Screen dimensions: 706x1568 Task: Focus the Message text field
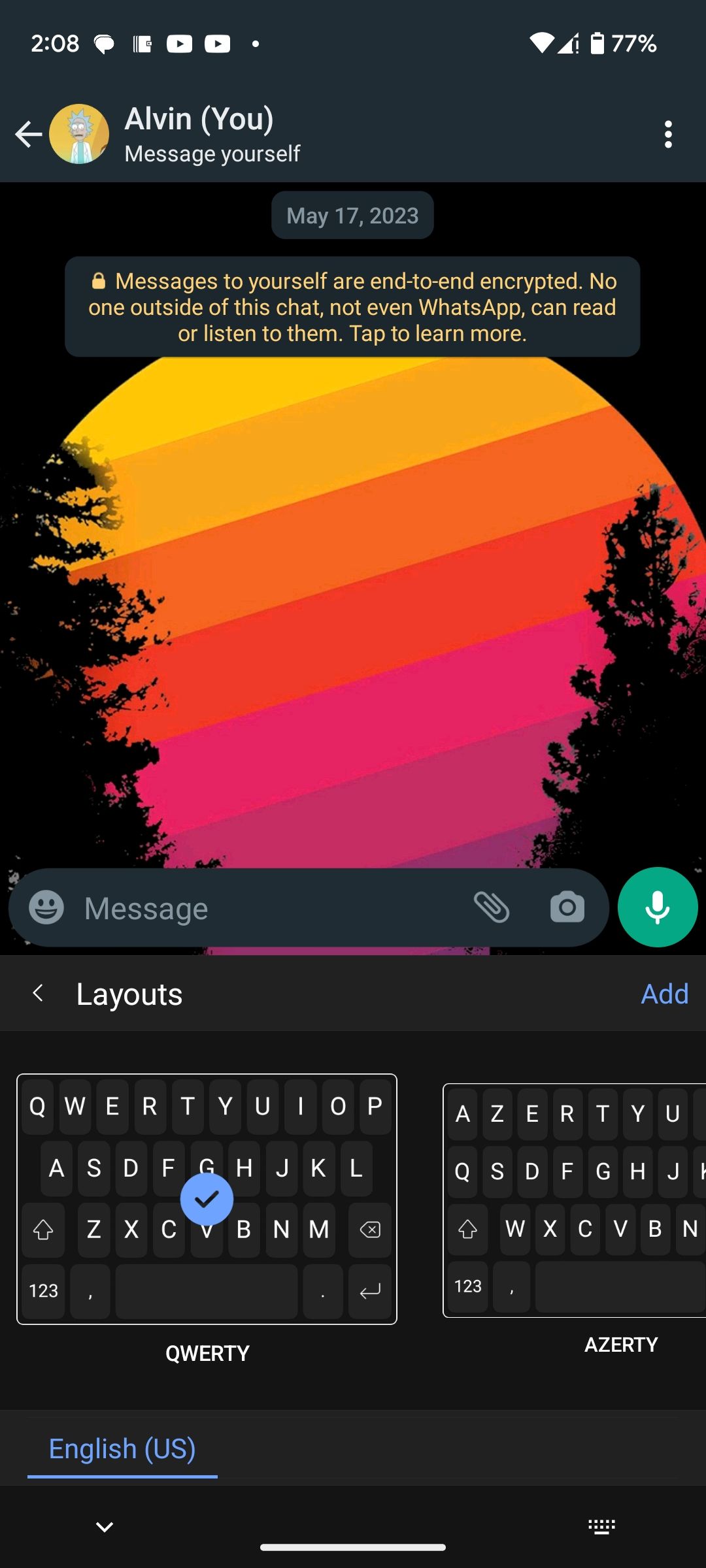tap(261, 908)
